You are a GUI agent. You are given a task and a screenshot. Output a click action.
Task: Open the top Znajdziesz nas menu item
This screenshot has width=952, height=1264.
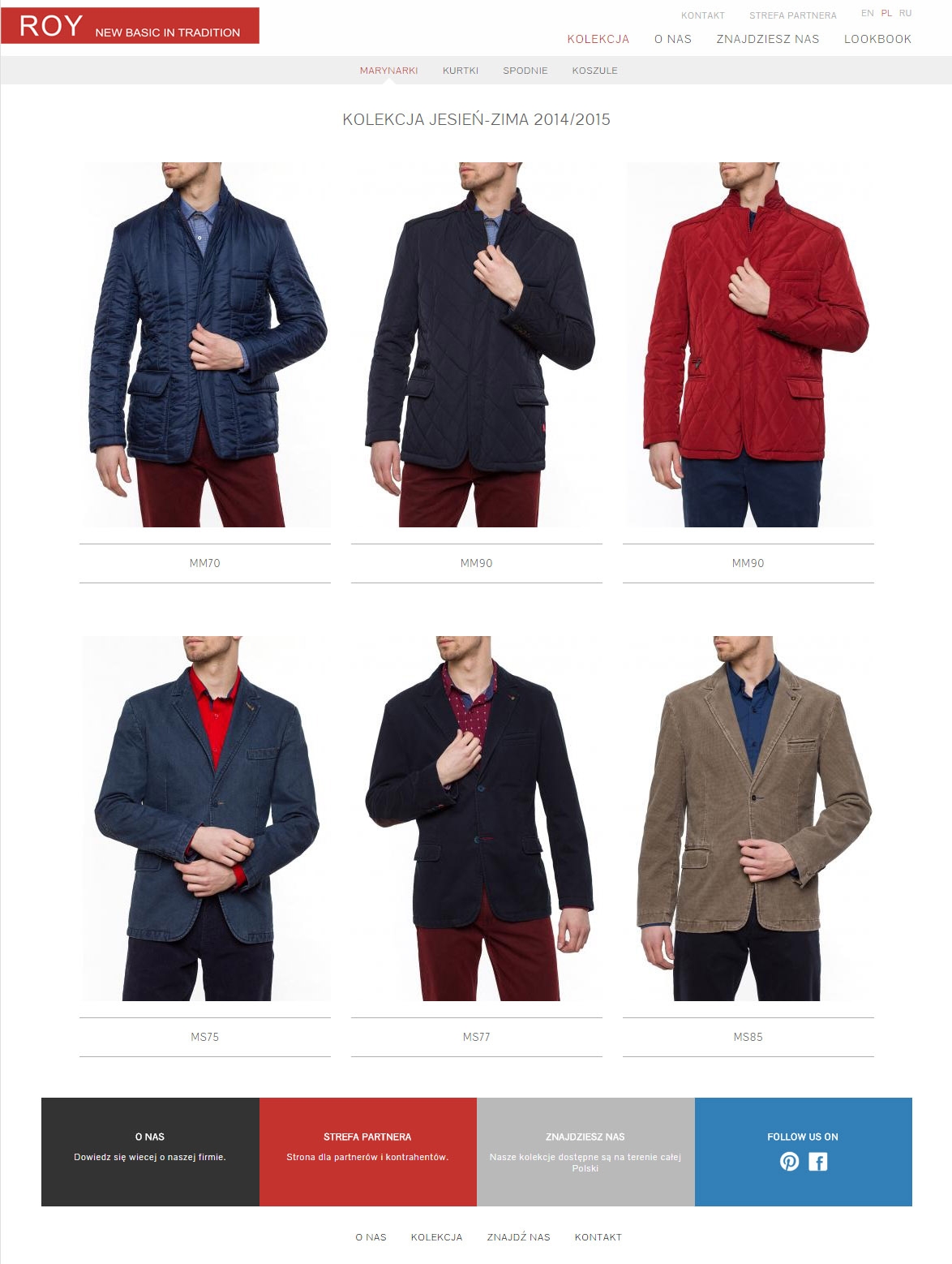(x=767, y=39)
